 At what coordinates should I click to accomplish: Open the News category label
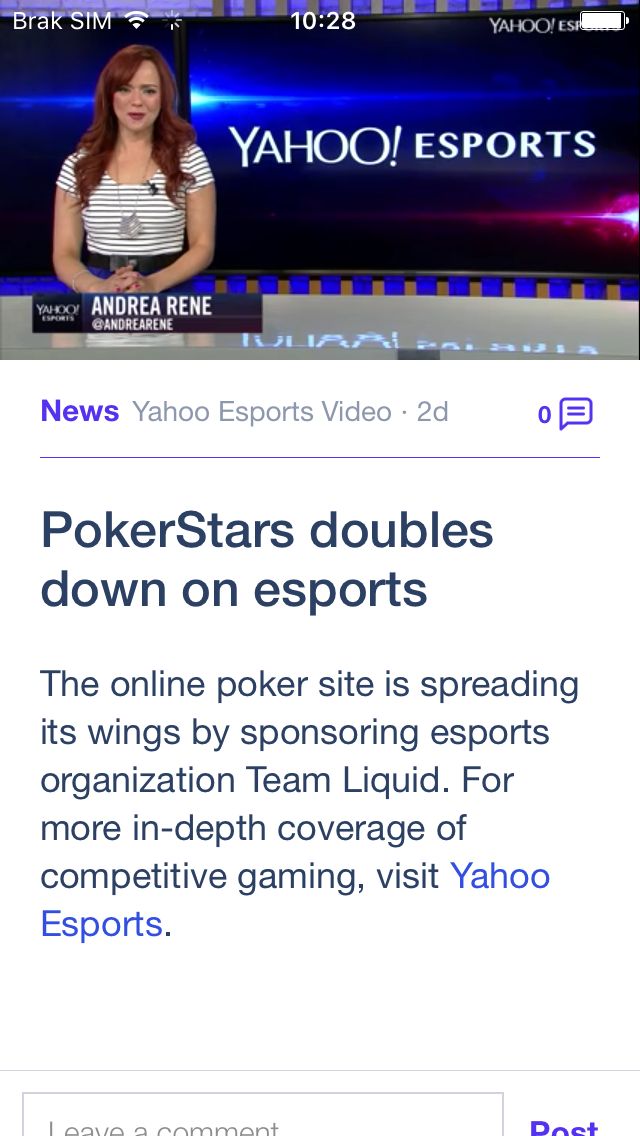tap(80, 411)
